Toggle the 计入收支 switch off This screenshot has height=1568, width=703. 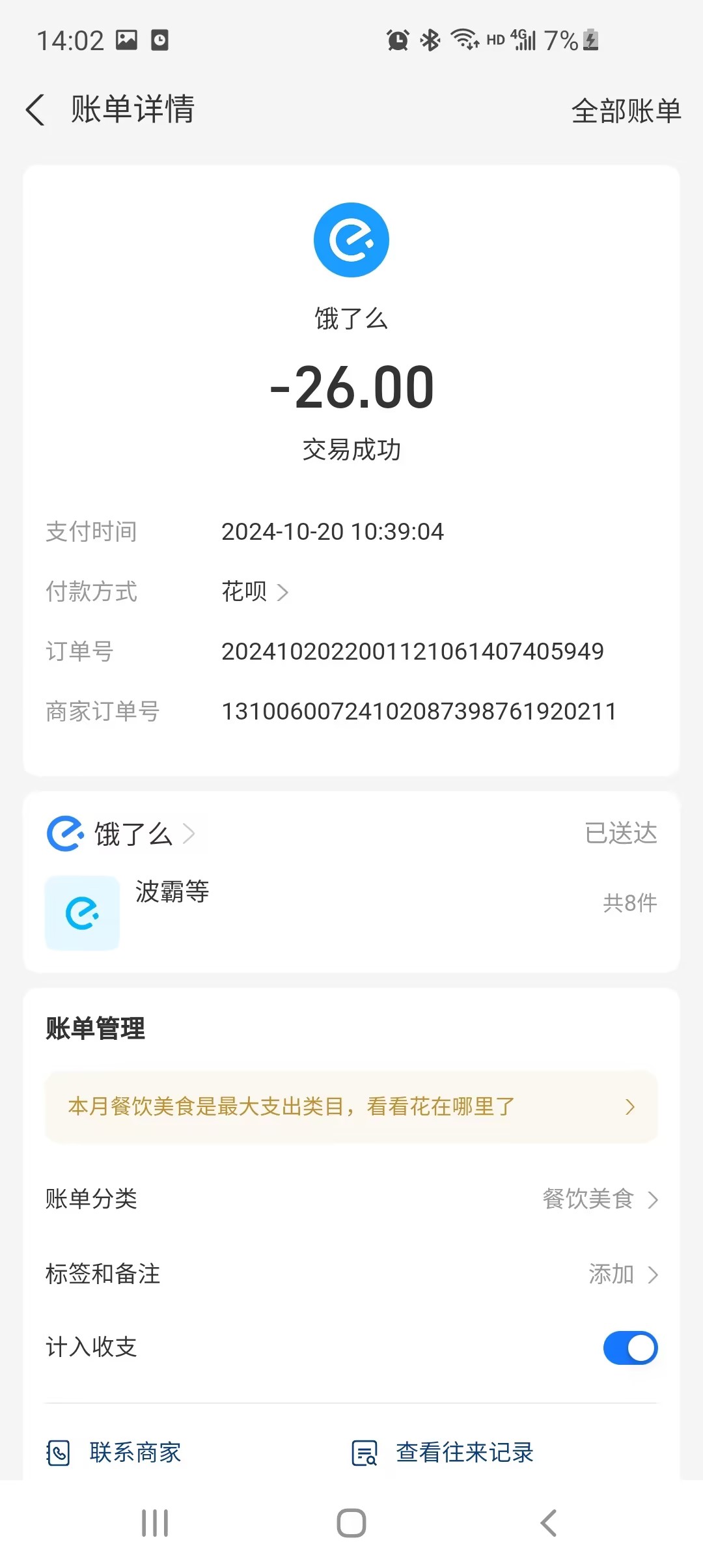pyautogui.click(x=629, y=1348)
